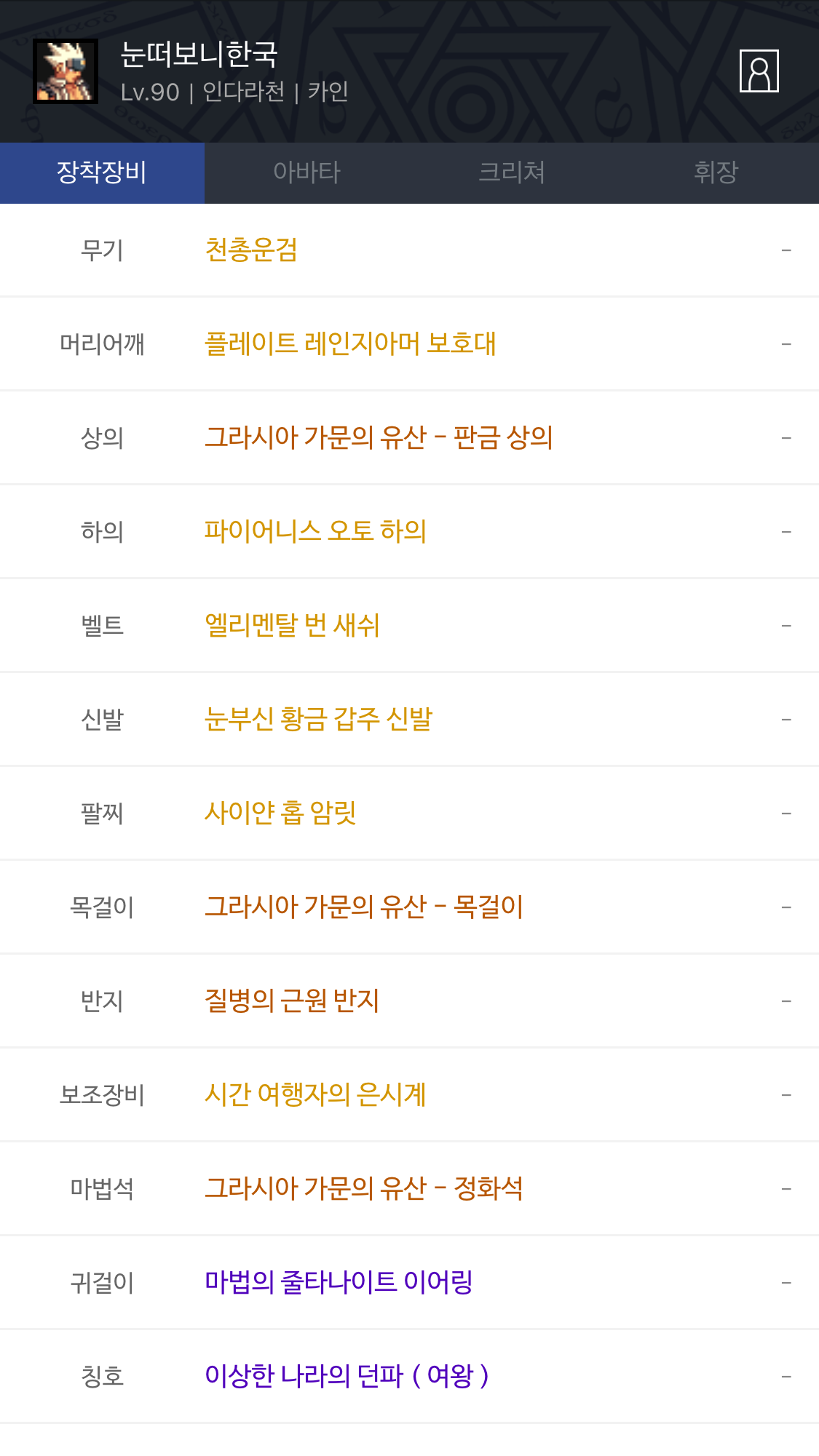Open 시간 여행자의 은시계 item
Screen dimensions: 819x1456
tap(315, 1094)
